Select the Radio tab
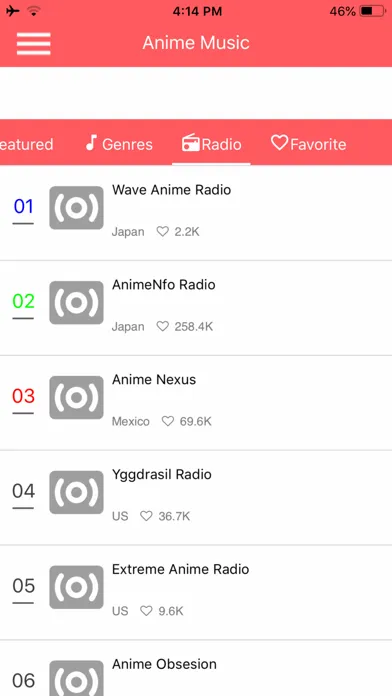The height and width of the screenshot is (696, 392). (x=211, y=143)
